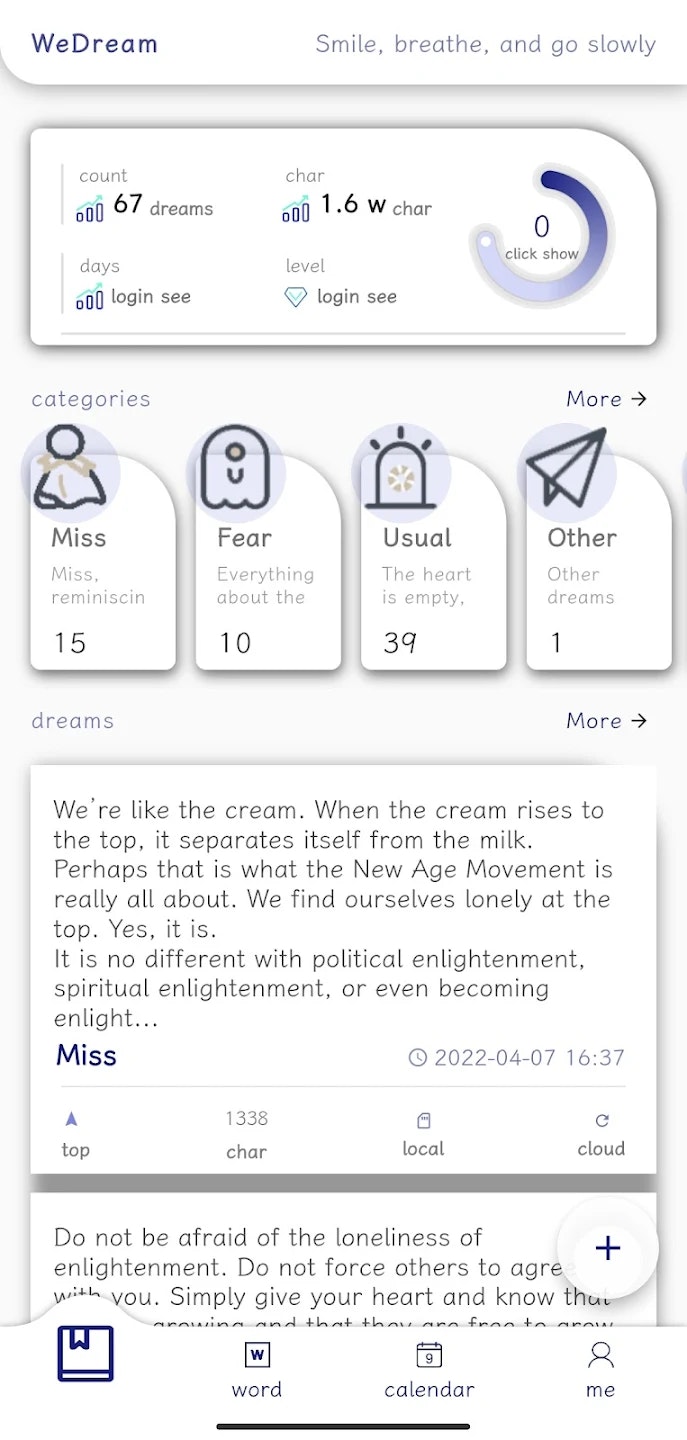
Task: View more dreams list
Action: coord(606,721)
